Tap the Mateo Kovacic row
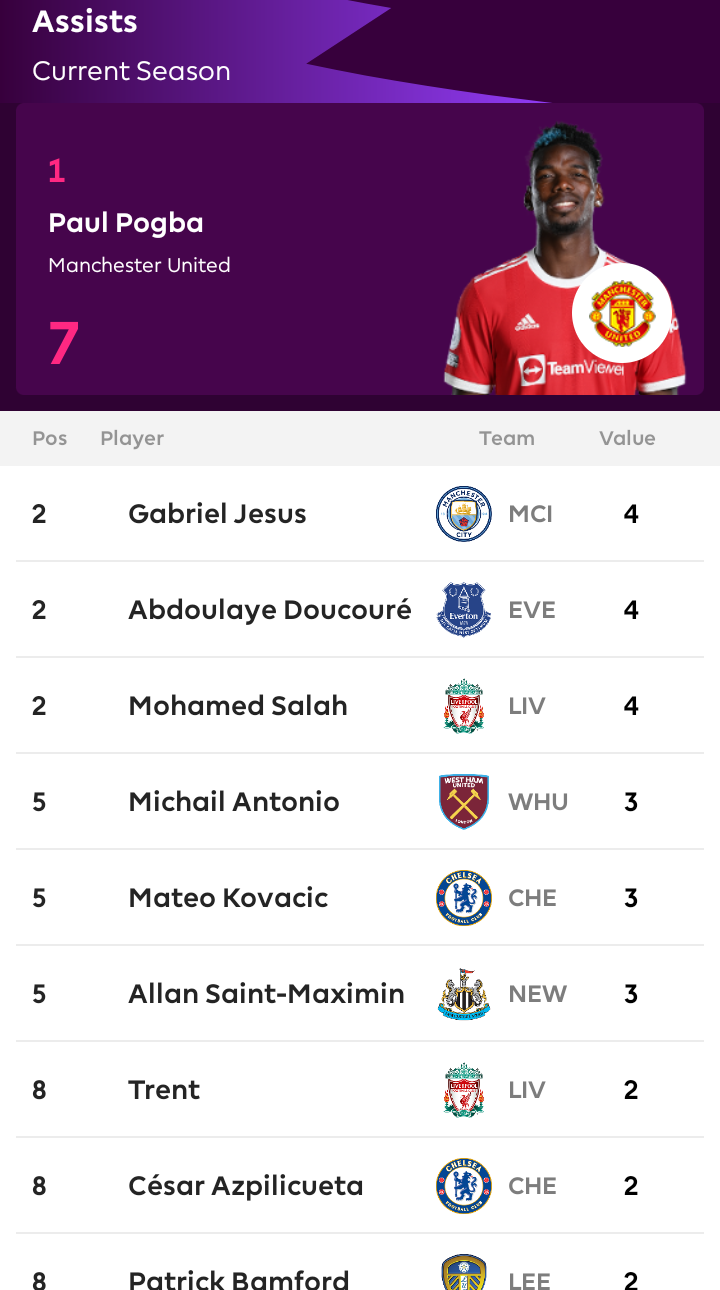Screen dimensions: 720x1290 point(360,898)
